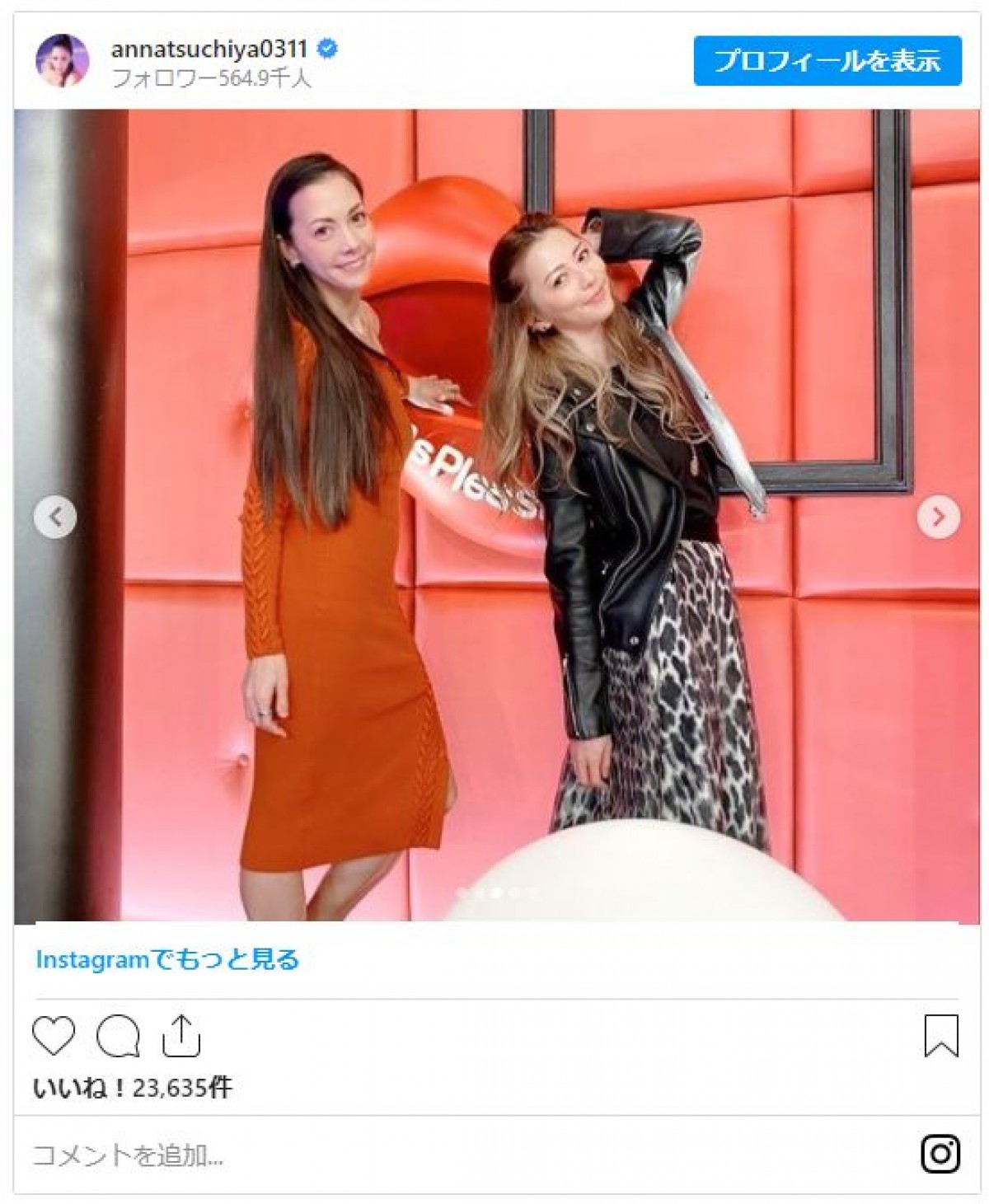
Task: Tap the プロフィールを表示 button
Action: coord(827,61)
